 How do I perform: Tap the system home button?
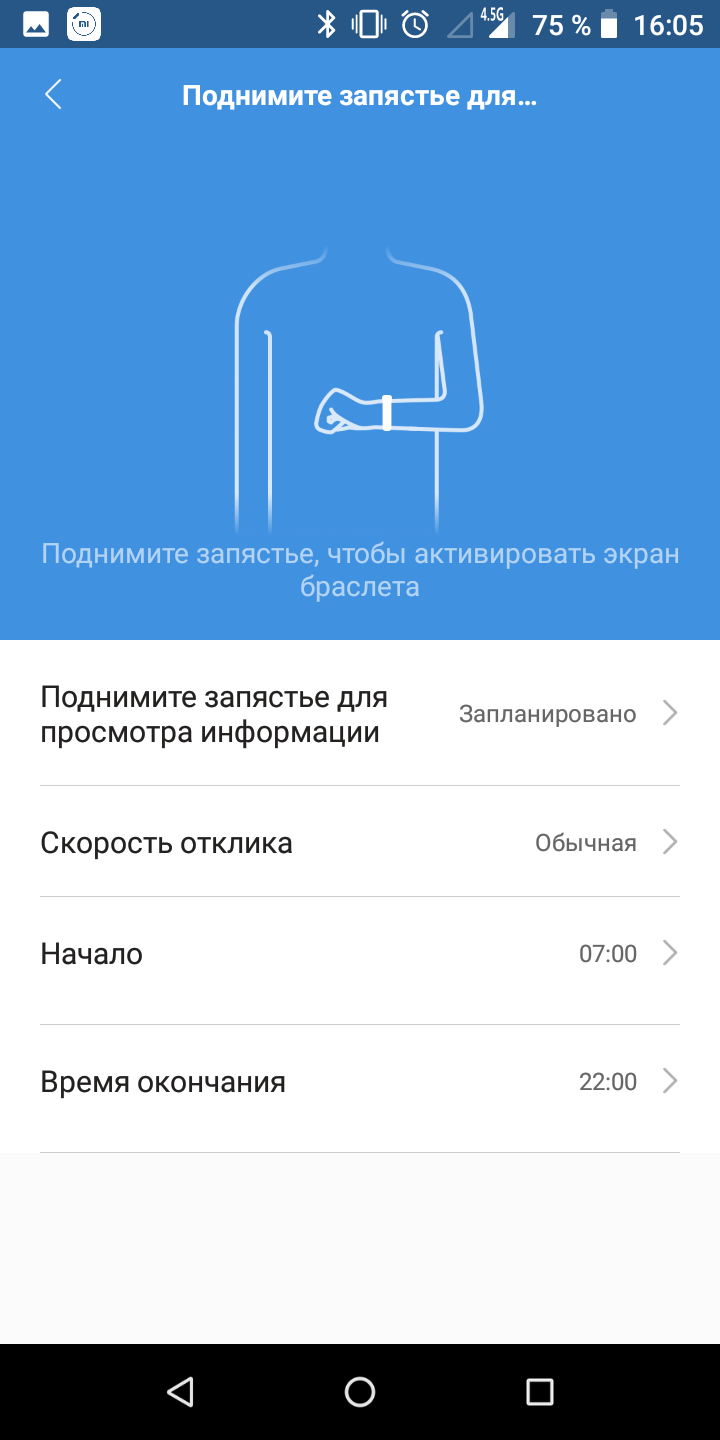tap(360, 1391)
